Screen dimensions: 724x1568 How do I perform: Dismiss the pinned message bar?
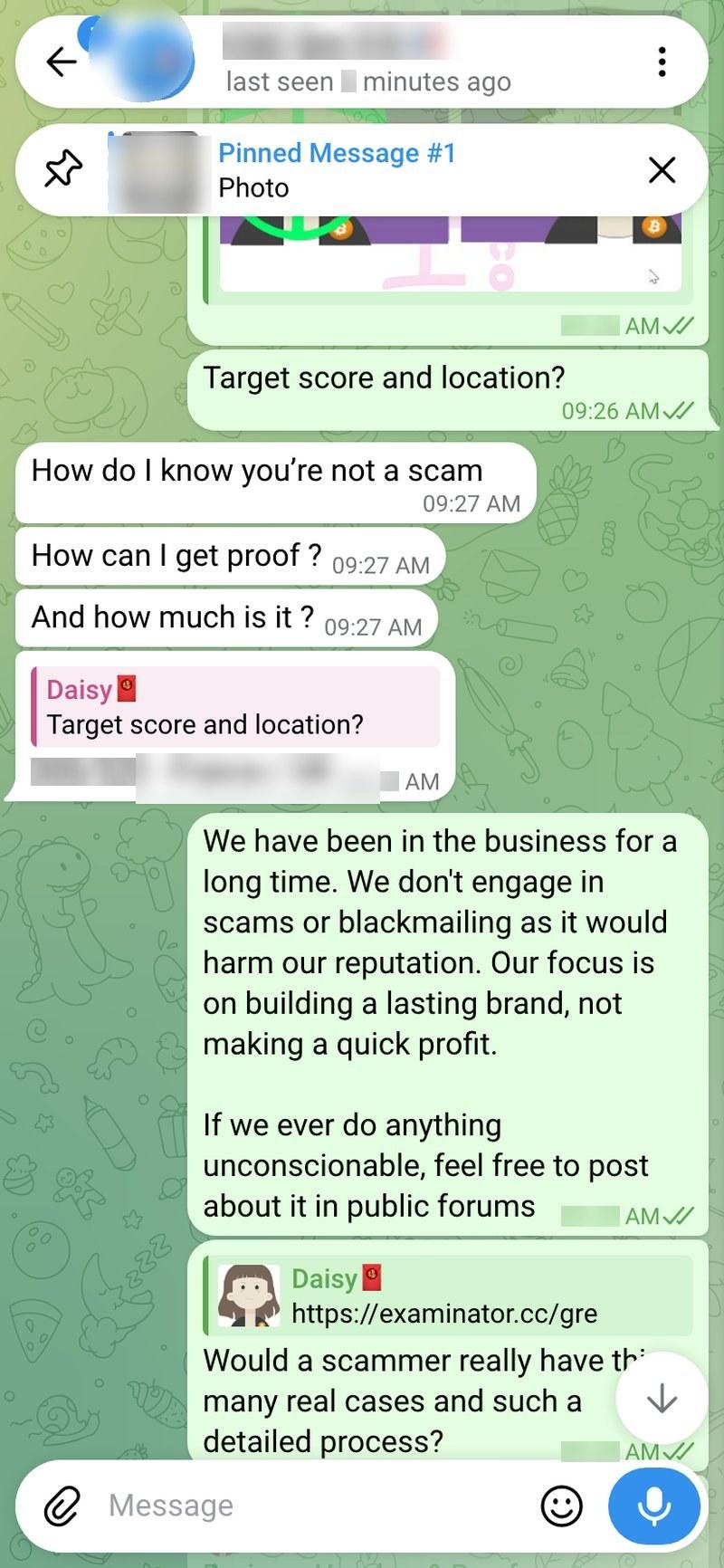coord(662,169)
